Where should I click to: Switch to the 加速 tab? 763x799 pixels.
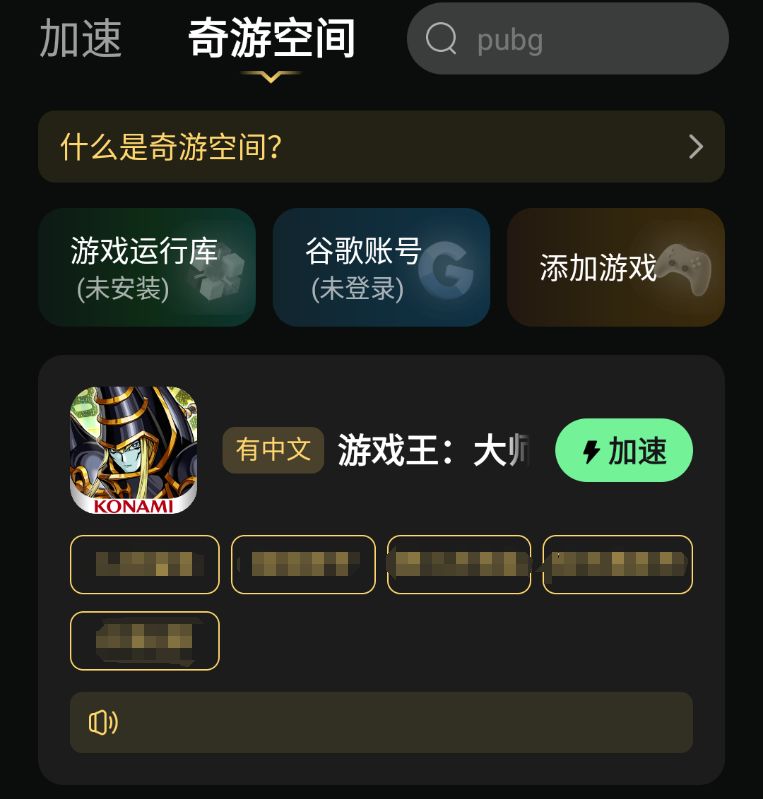[79, 40]
